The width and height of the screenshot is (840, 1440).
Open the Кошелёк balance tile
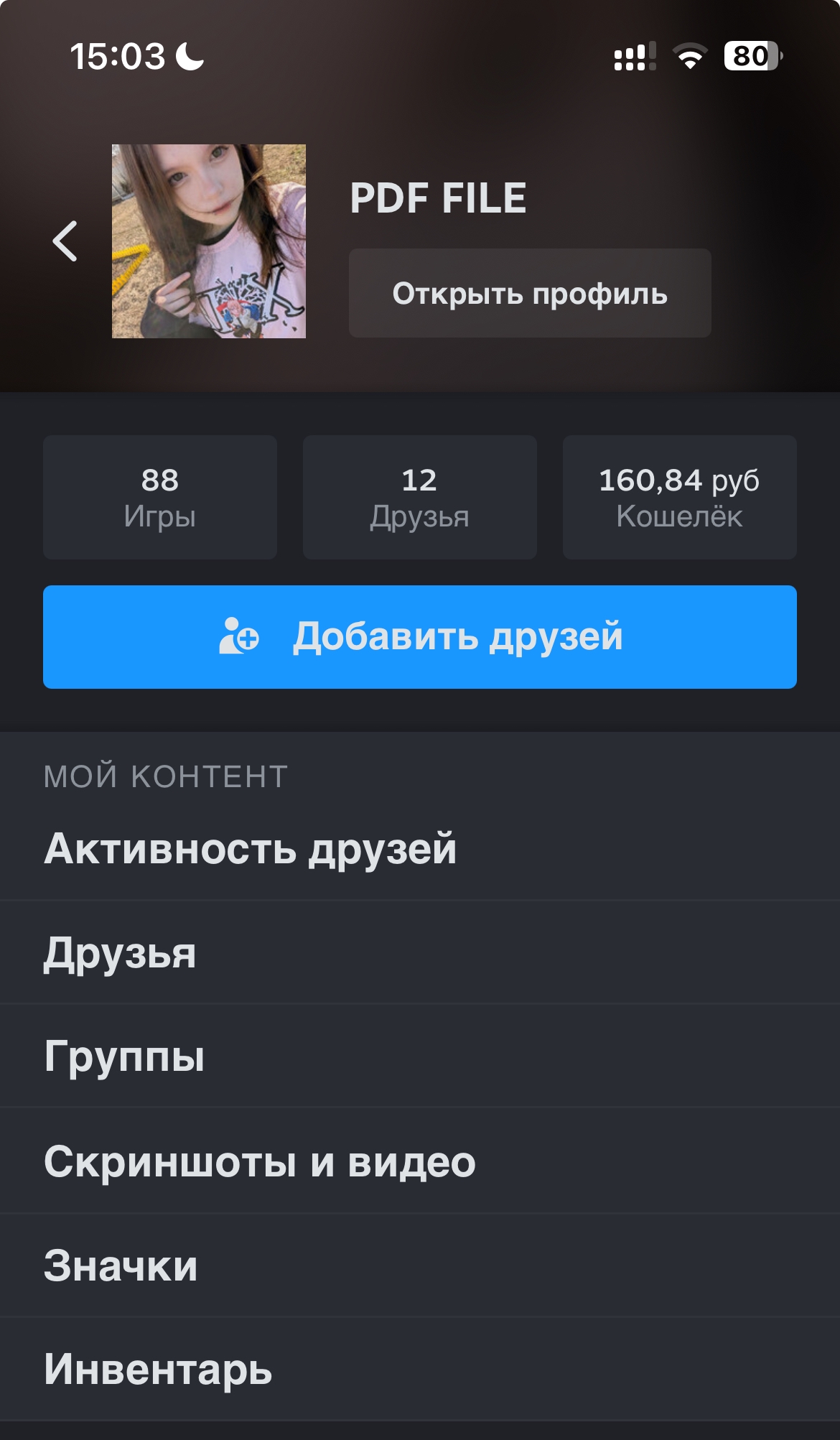679,497
